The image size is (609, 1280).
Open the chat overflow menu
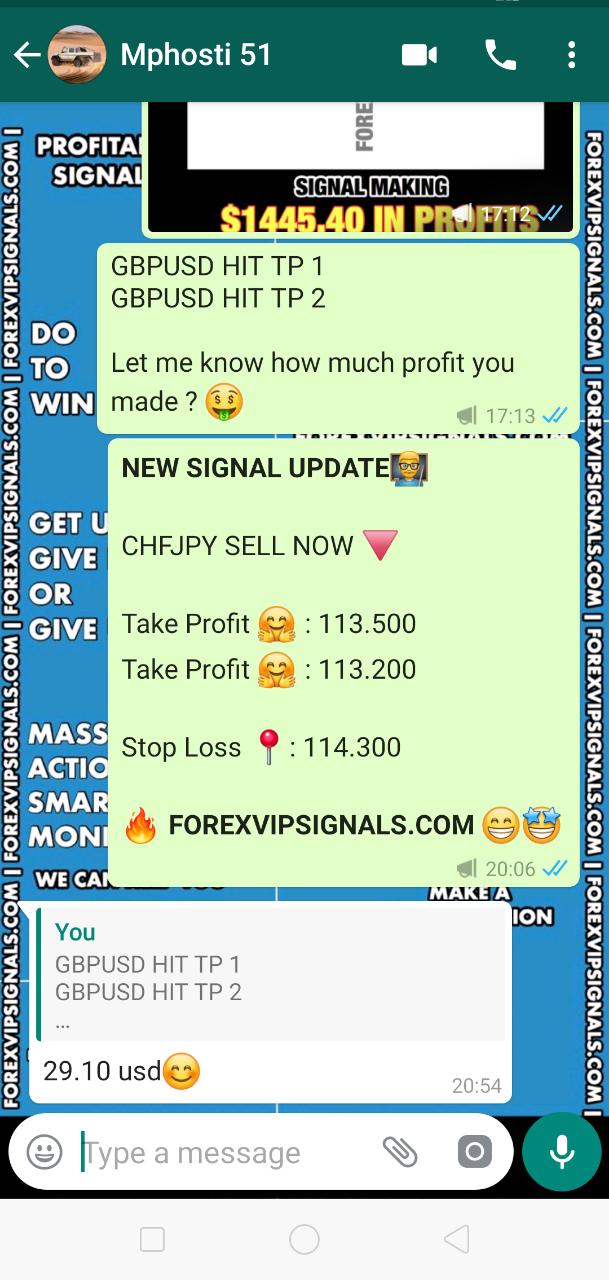coord(571,55)
